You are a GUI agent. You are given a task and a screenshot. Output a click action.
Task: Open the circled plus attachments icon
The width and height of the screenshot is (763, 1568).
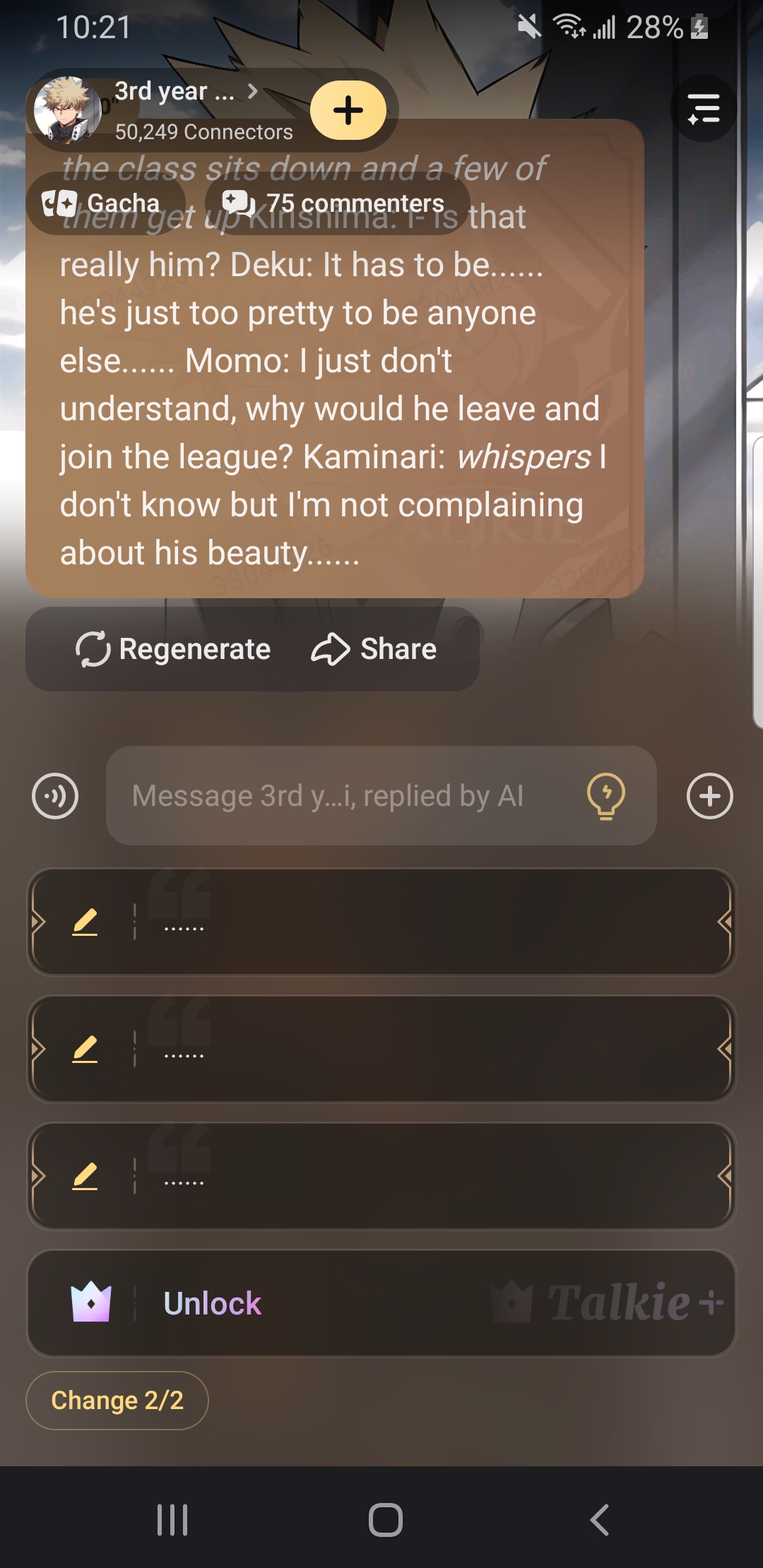pyautogui.click(x=709, y=796)
